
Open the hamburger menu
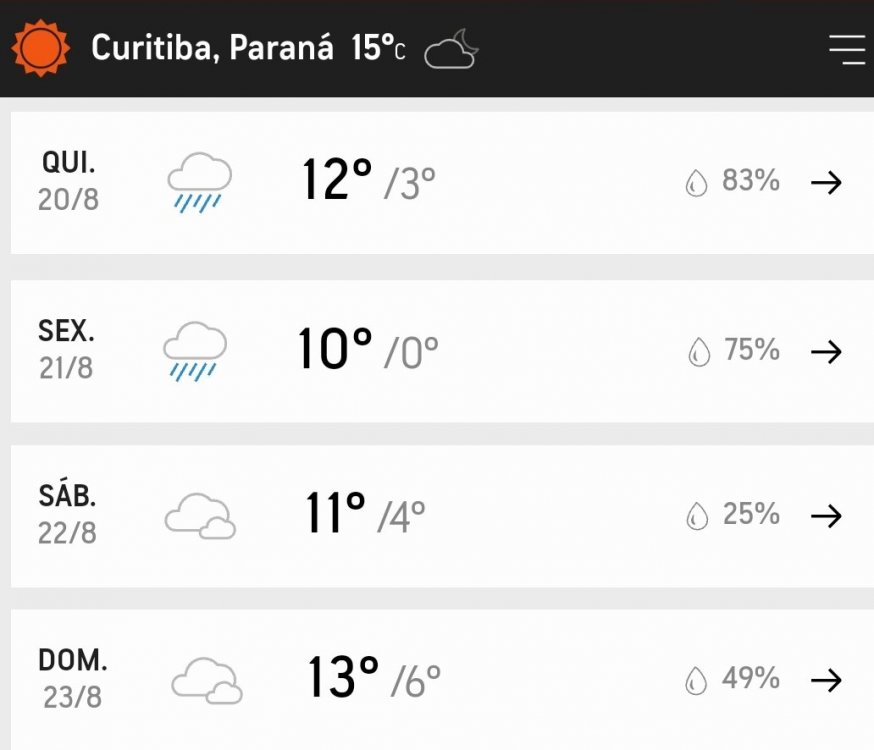[x=846, y=49]
